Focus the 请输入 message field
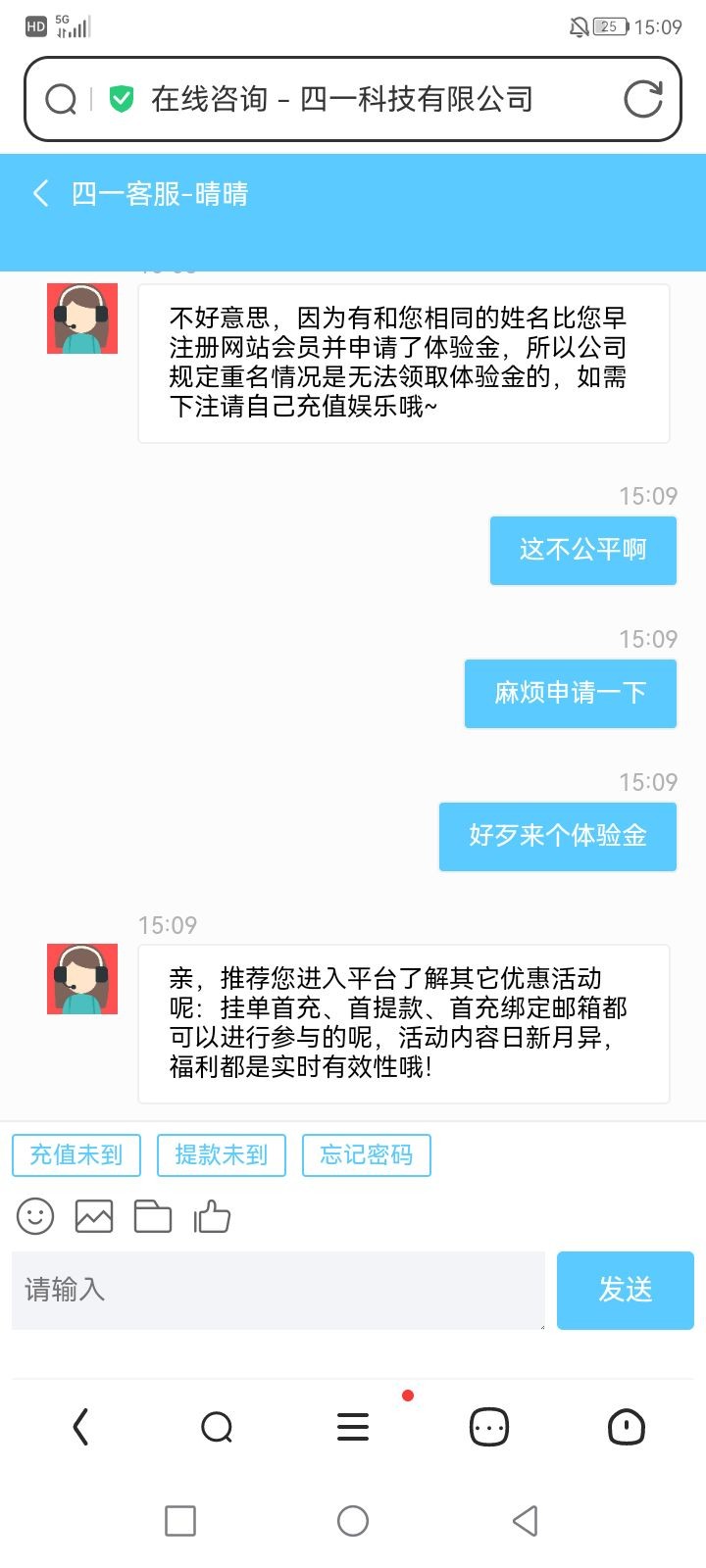Screen dimensions: 706x1568 point(277,1290)
